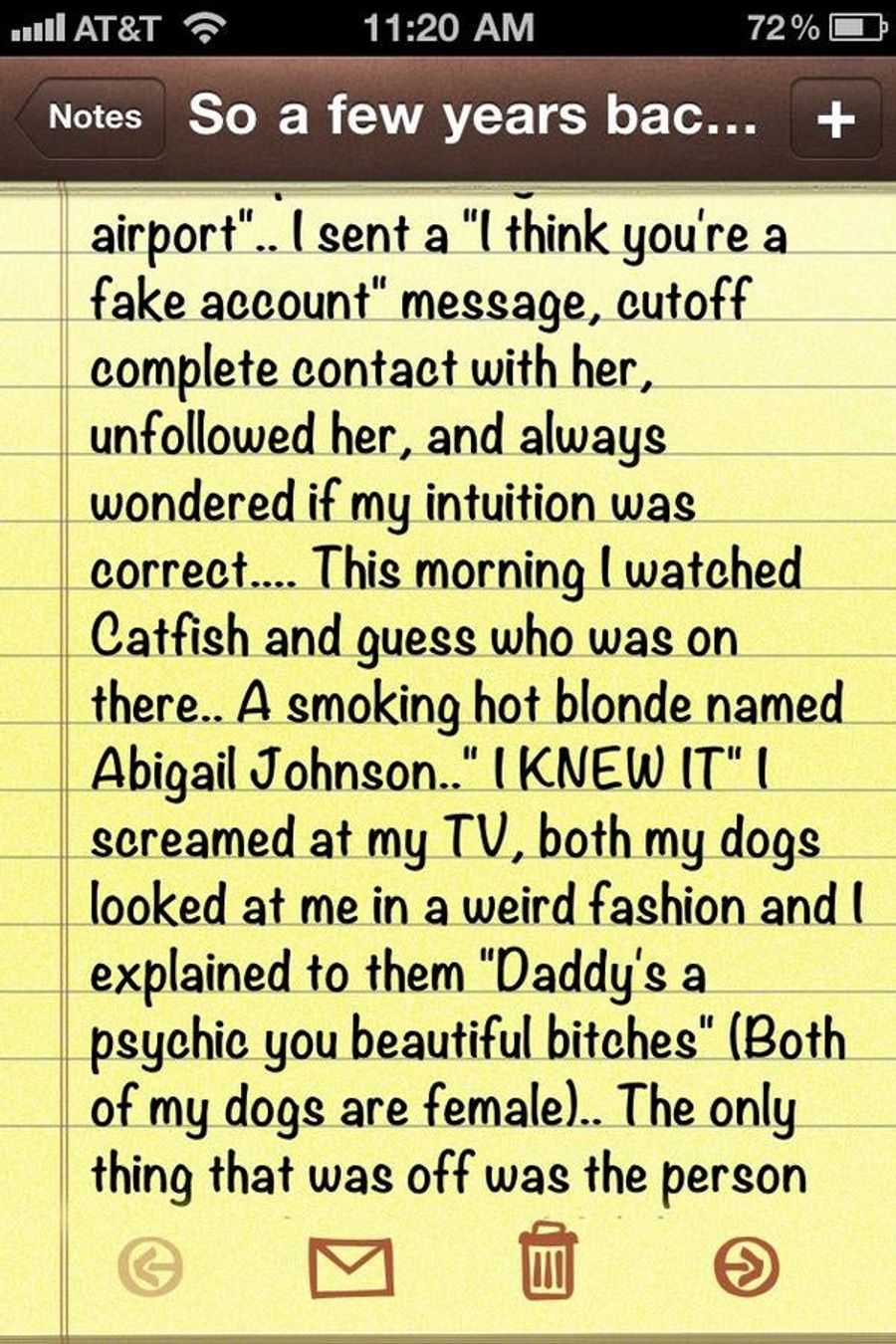
Task: Email this note using envelope icon
Action: click(x=349, y=1266)
